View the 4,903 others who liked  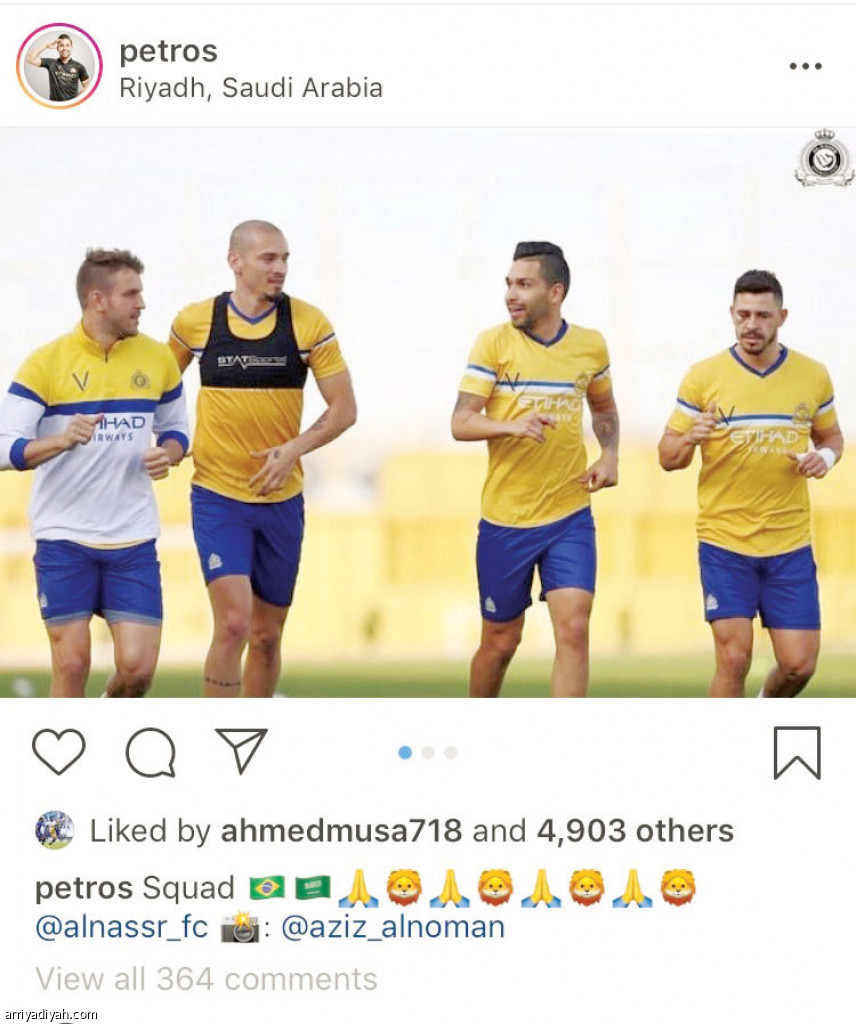(x=634, y=831)
